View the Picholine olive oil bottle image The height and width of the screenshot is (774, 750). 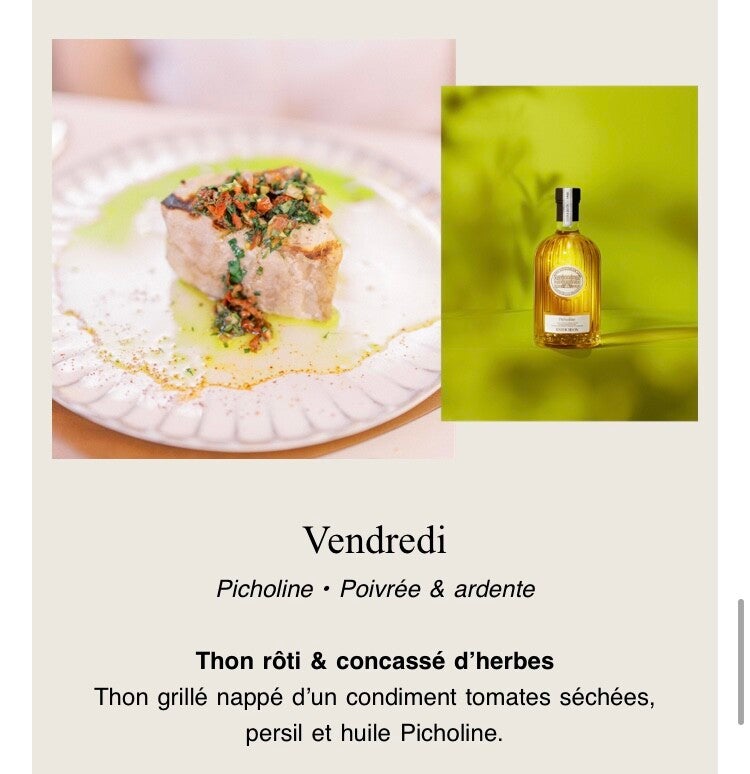pyautogui.click(x=569, y=253)
